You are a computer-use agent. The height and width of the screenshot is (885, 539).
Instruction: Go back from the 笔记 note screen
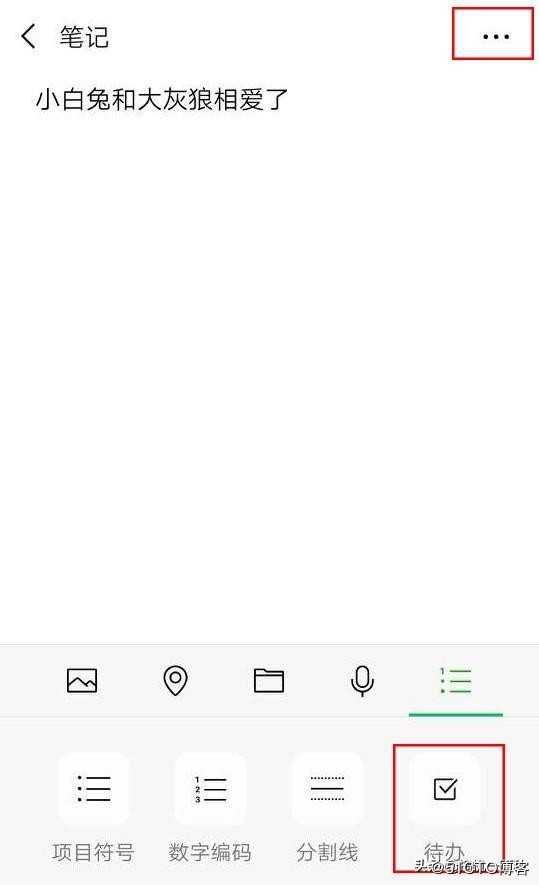coord(28,37)
